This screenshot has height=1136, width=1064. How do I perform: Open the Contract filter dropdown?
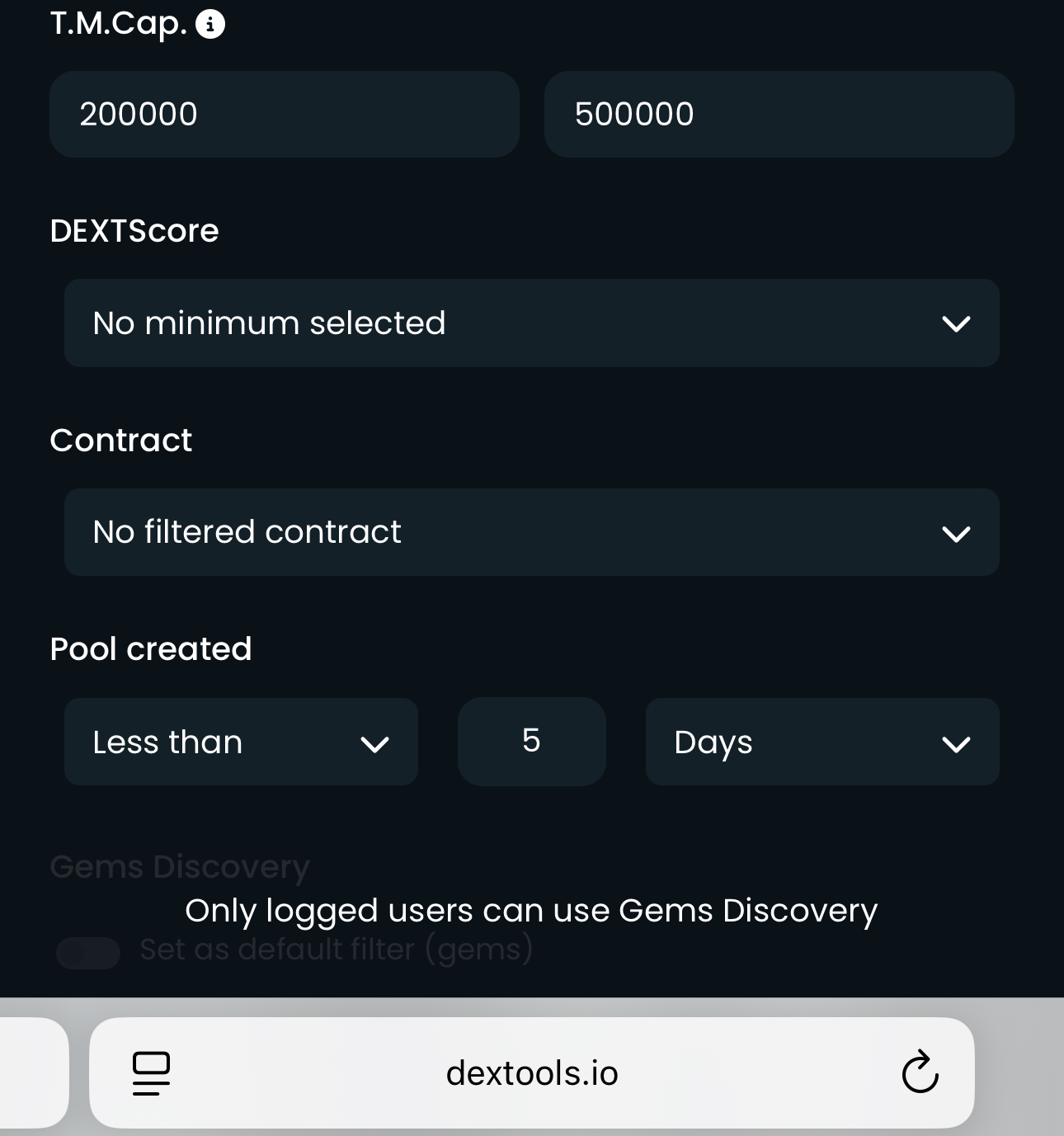click(x=531, y=532)
